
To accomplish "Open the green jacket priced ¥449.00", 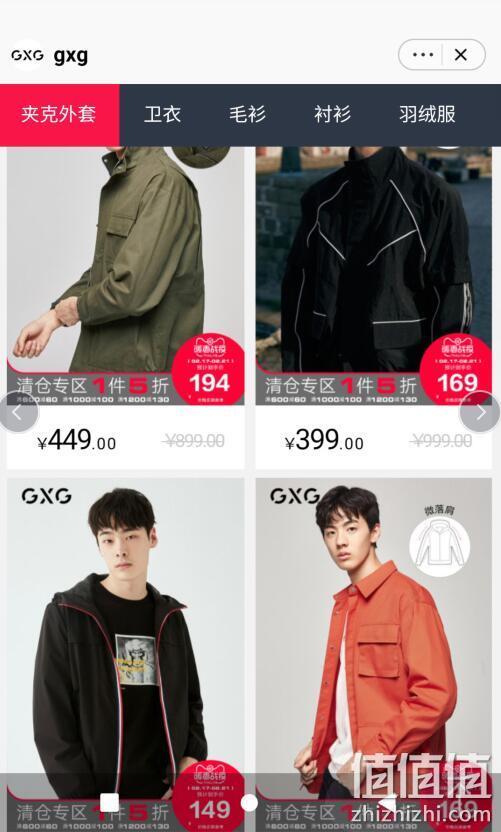I will [x=126, y=308].
